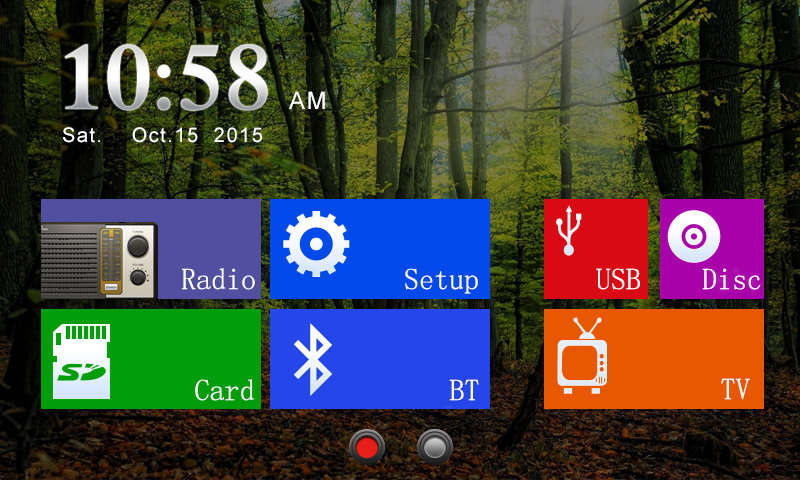Launch the BT Bluetooth tile

[x=379, y=359]
